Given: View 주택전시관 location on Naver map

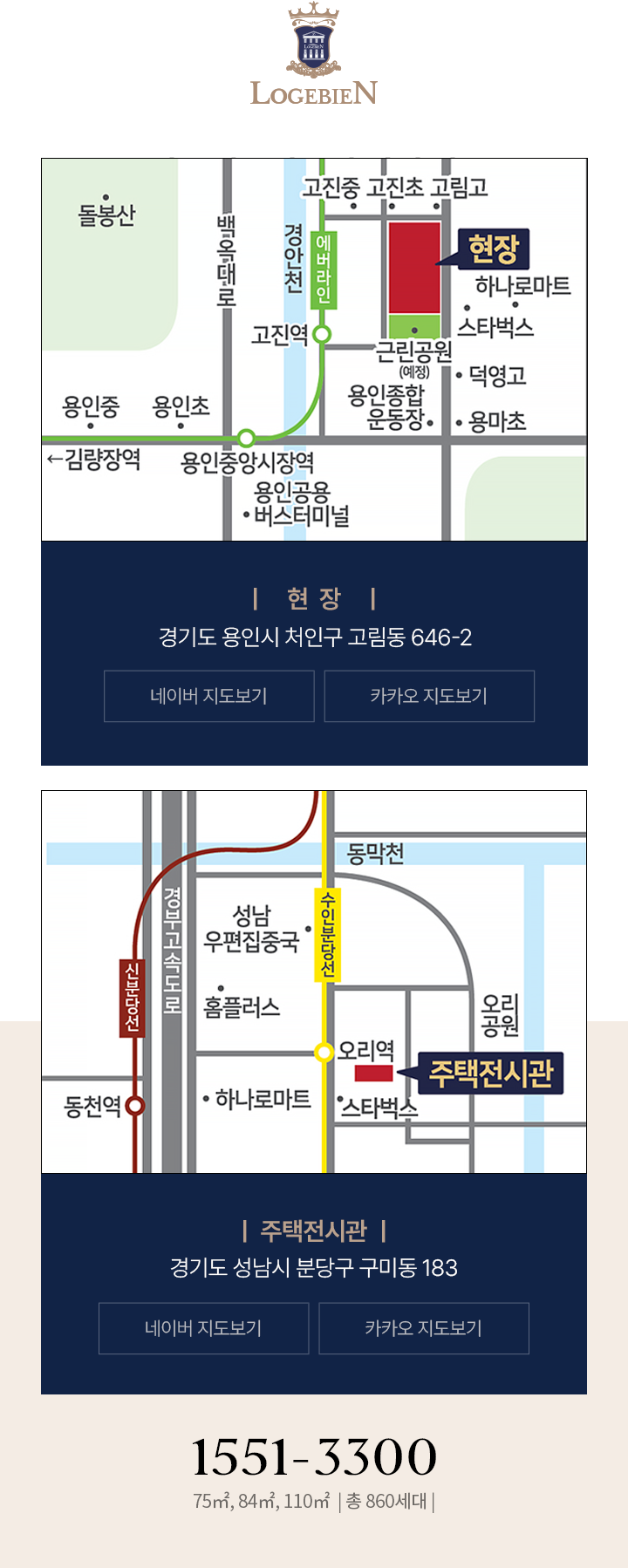Looking at the screenshot, I should pos(203,1328).
